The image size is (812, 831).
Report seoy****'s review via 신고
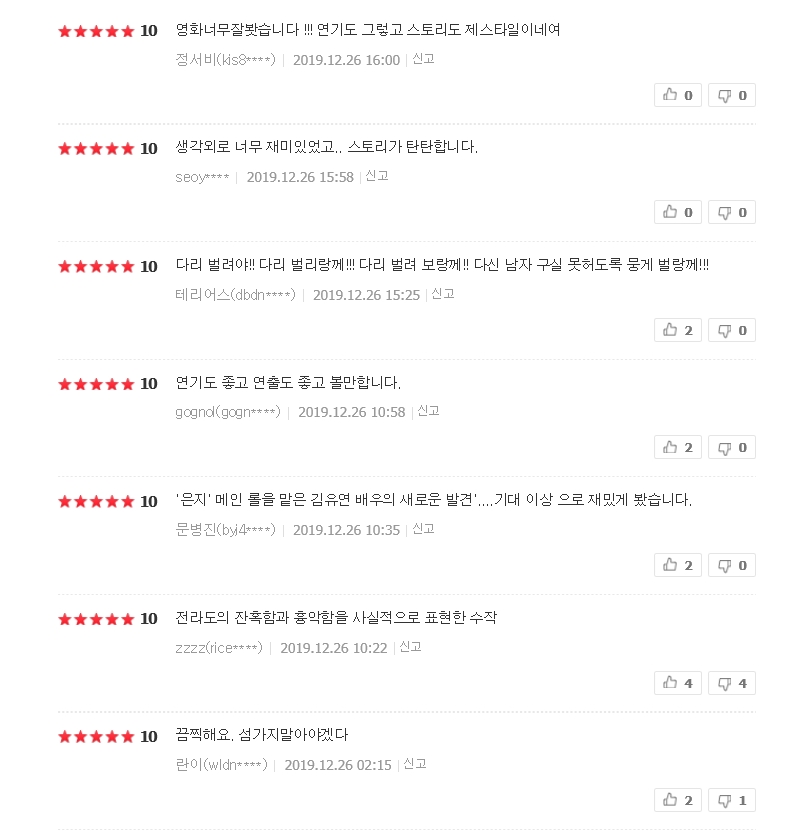[377, 176]
